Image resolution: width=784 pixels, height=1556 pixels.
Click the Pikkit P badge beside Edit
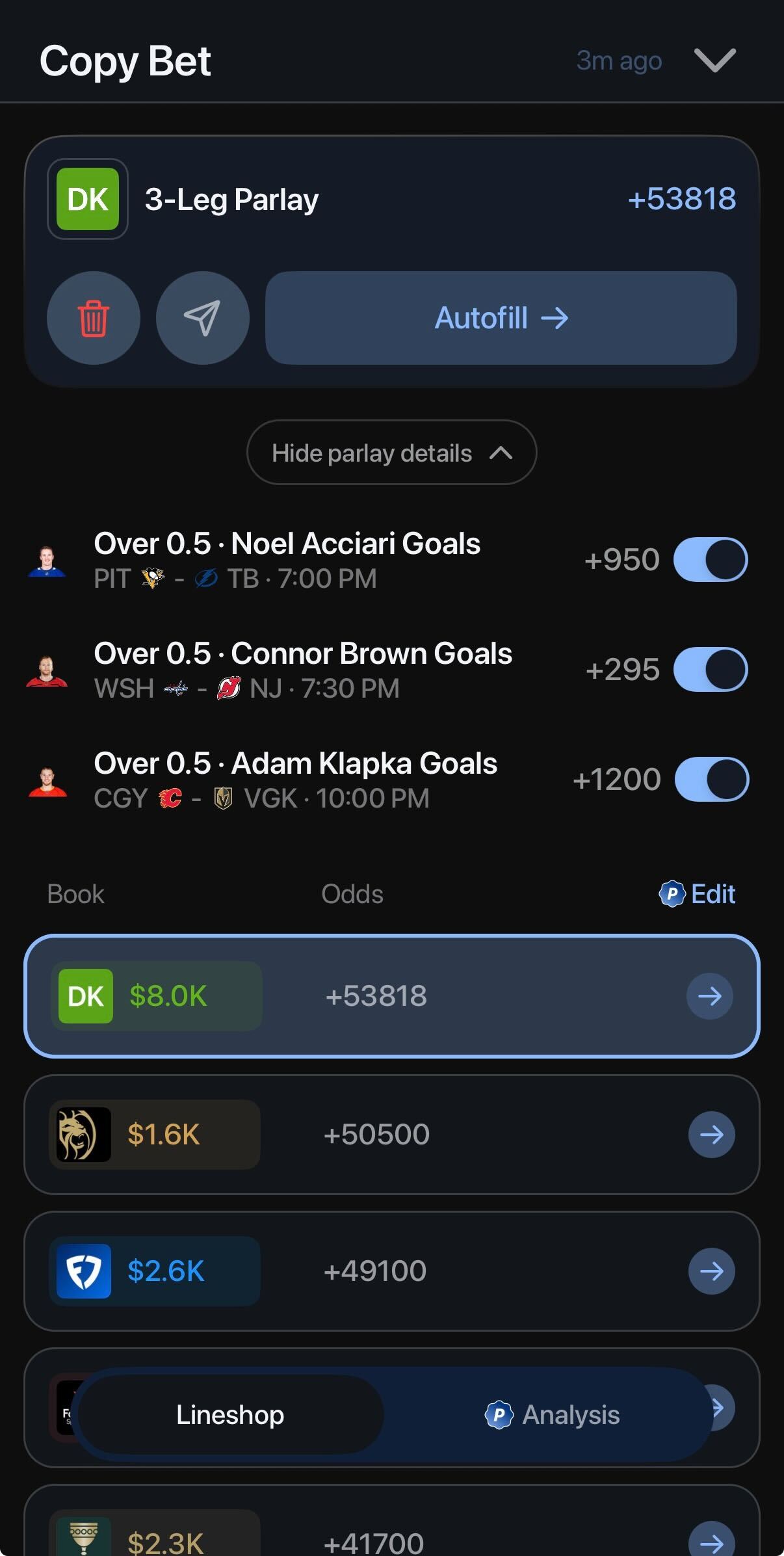pos(673,893)
